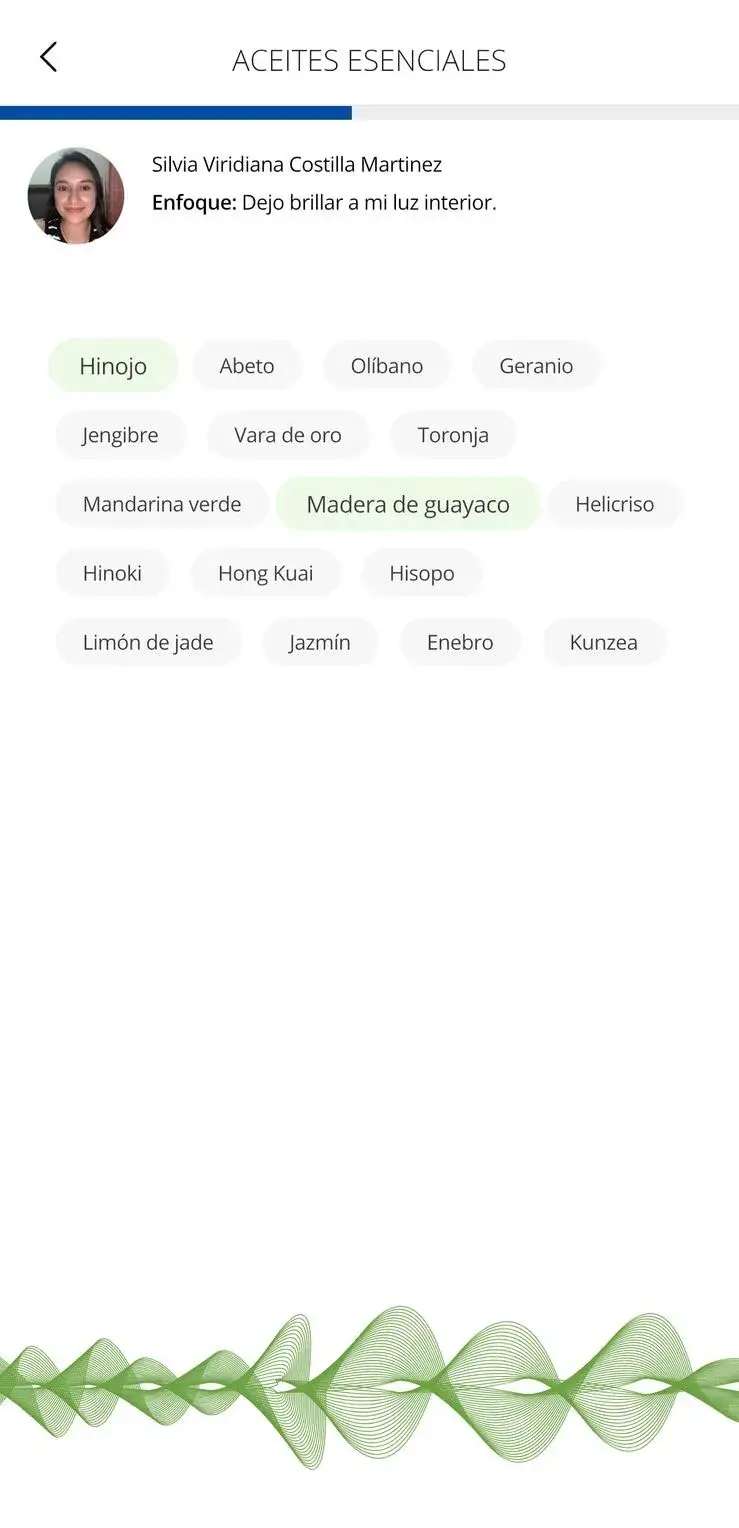Choose the Olíbano essential oil
This screenshot has width=739, height=1528.
click(387, 366)
